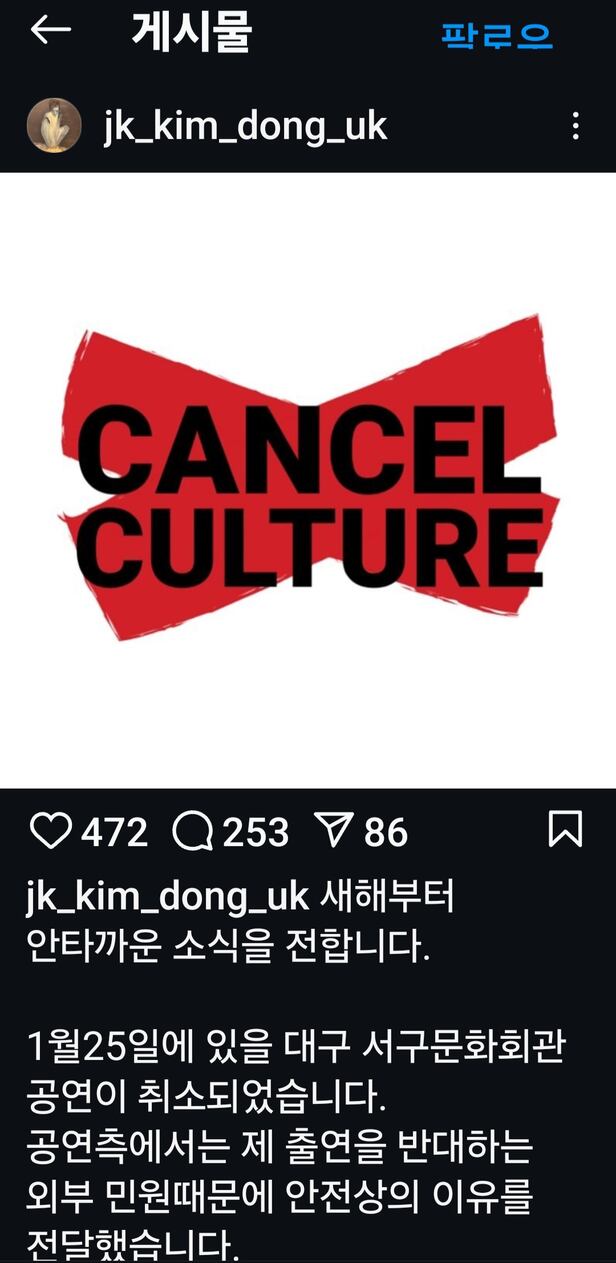This screenshot has height=1263, width=616.
Task: Like this post with the heart
Action: [50, 831]
